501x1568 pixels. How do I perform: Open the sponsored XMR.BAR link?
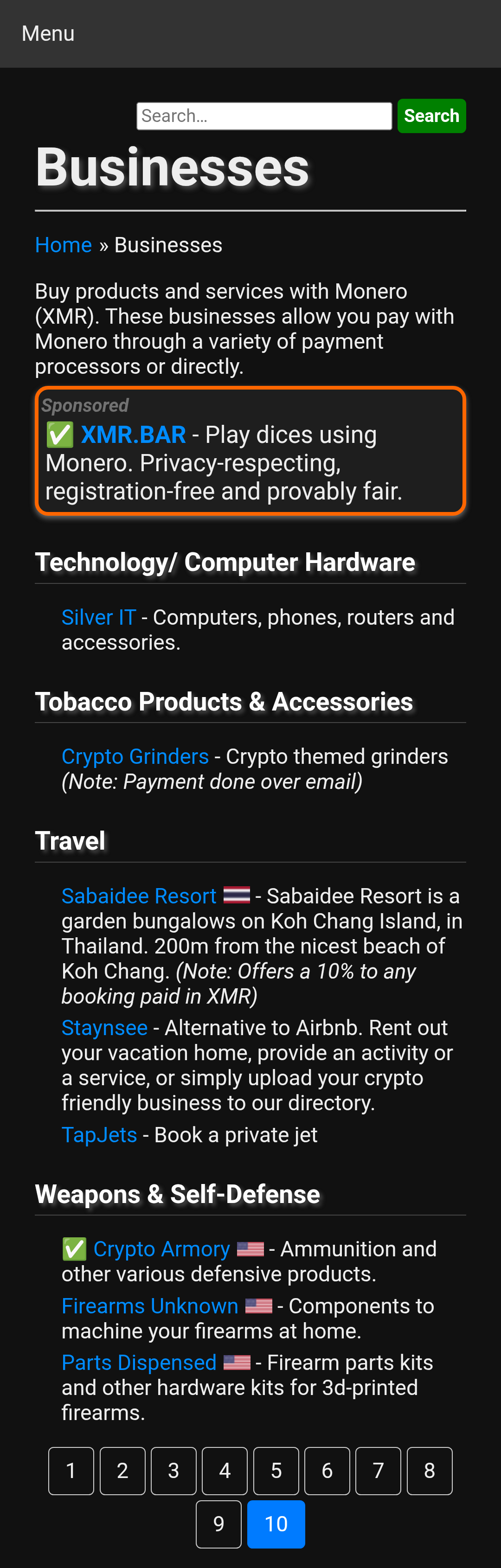[133, 435]
